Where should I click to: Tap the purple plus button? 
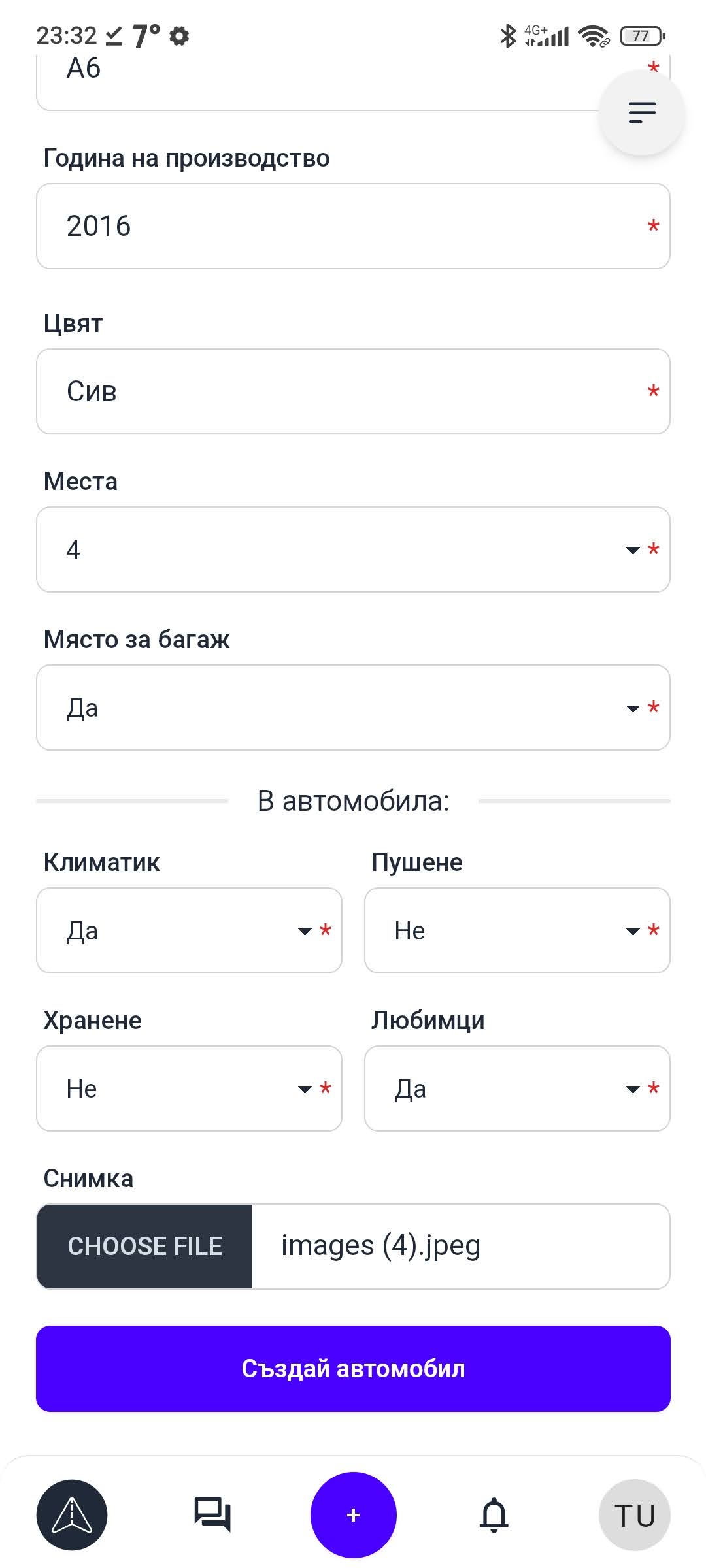(353, 1515)
